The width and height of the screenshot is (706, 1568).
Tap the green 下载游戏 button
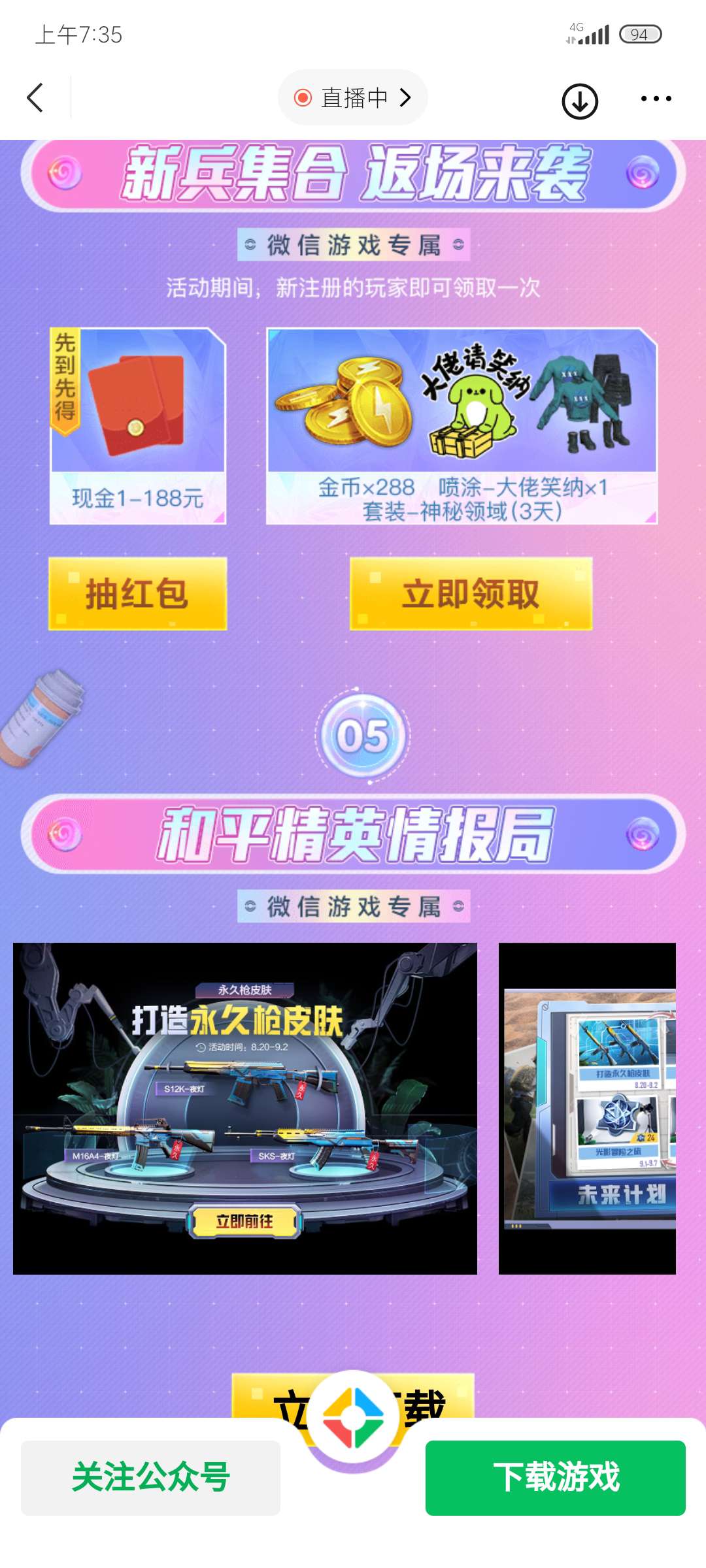coord(555,1477)
